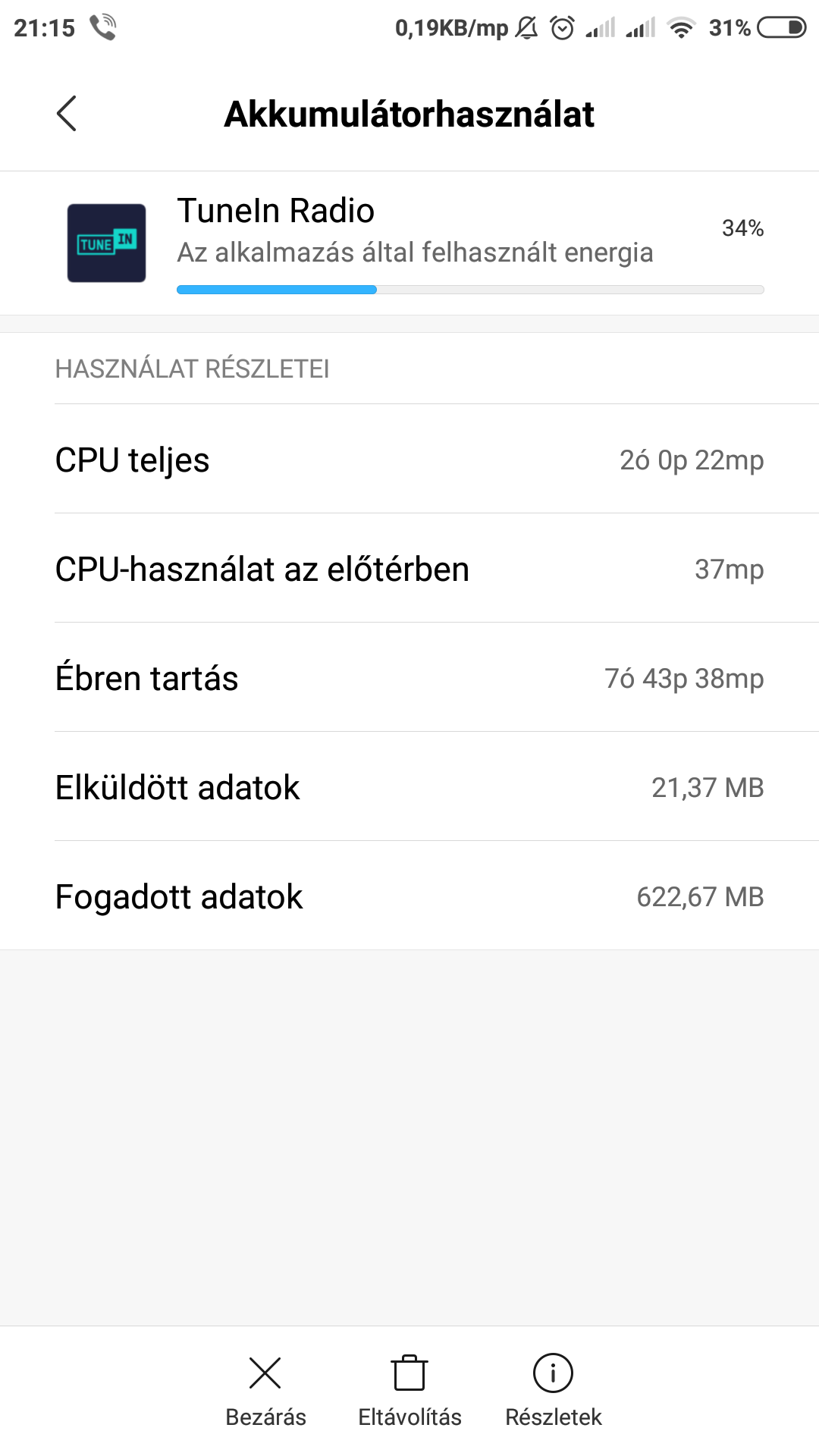
Task: Open Részletek for app info
Action: point(553,1389)
